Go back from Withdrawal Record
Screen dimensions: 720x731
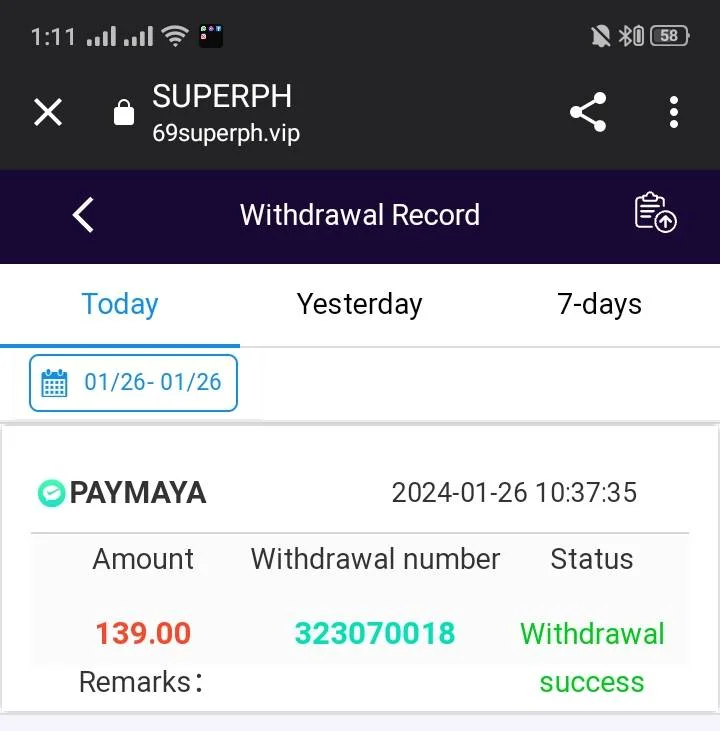click(x=83, y=215)
